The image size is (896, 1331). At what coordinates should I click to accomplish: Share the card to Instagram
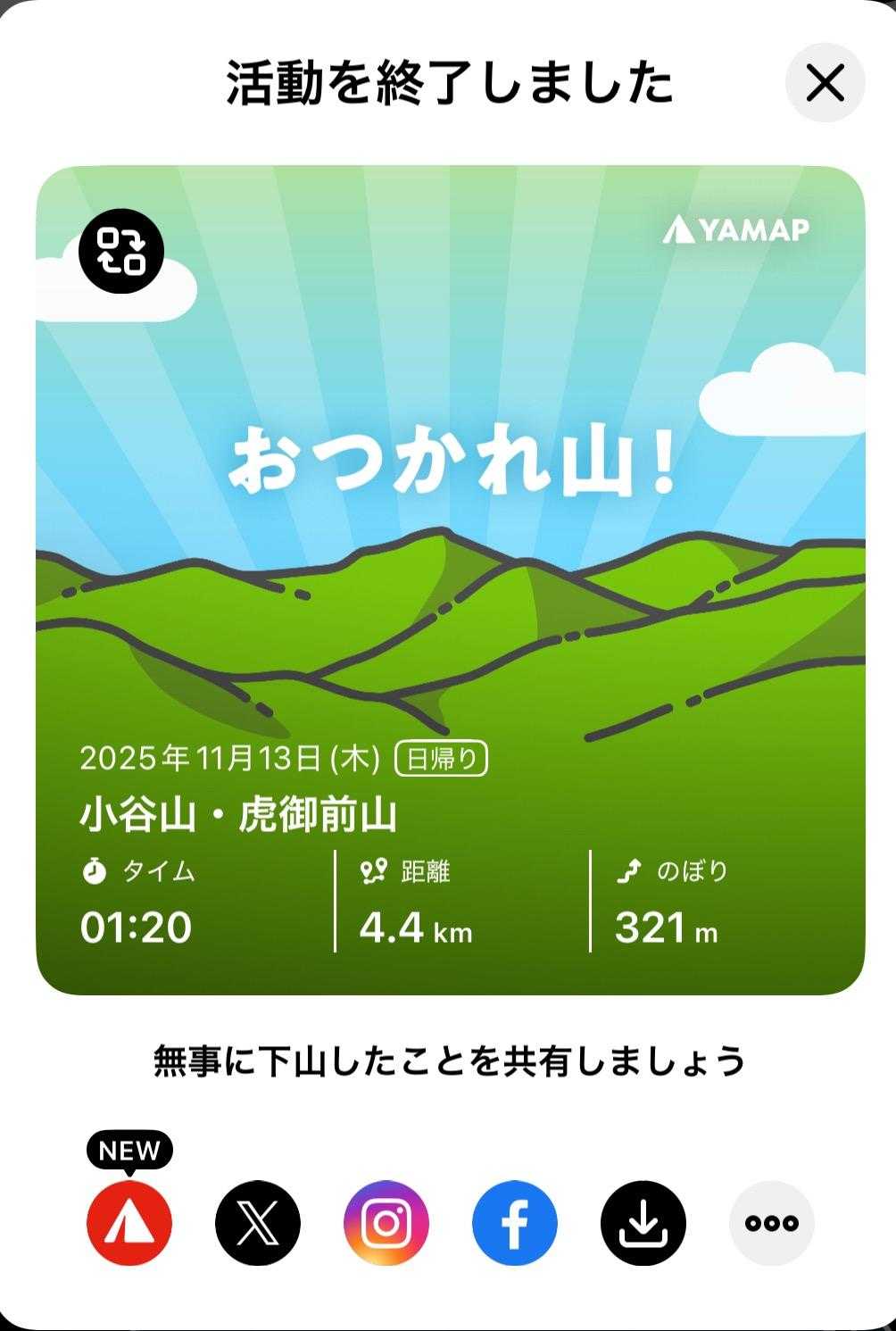click(386, 1223)
